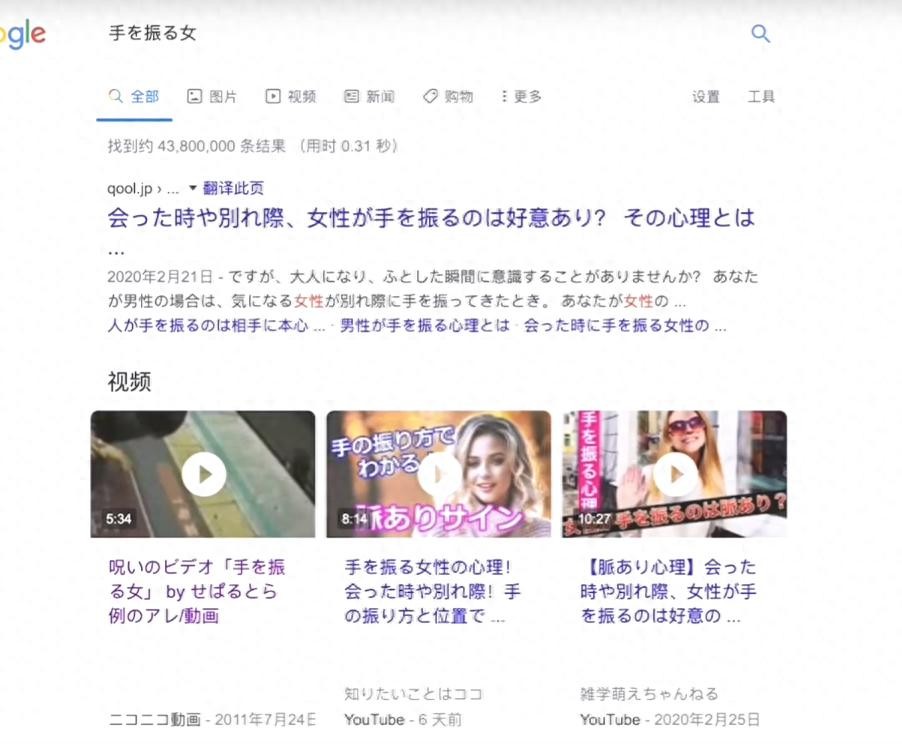902x744 pixels.
Task: Play the 10:27 video thumbnail
Action: [x=675, y=474]
